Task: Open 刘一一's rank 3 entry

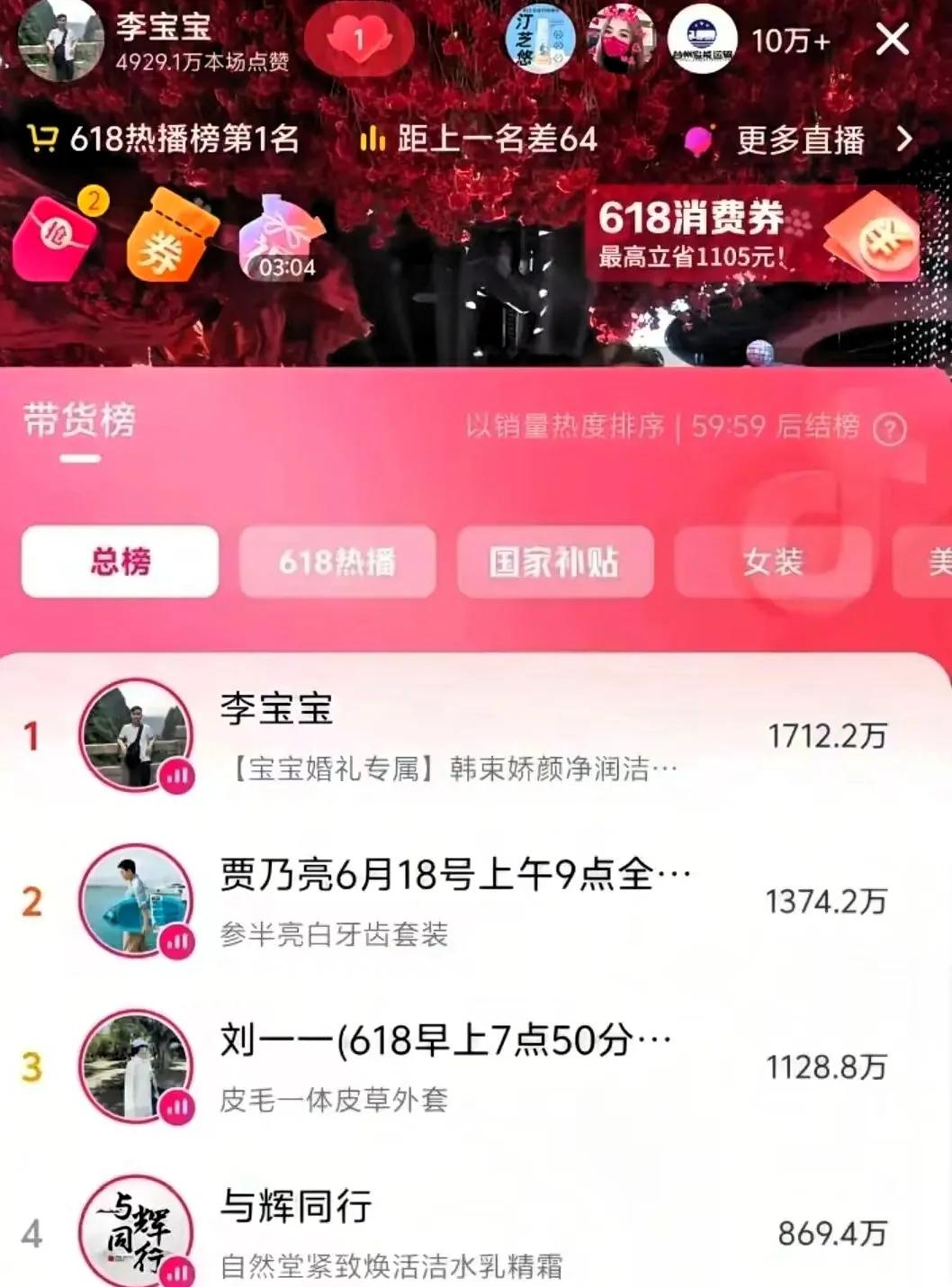Action: click(x=450, y=1067)
